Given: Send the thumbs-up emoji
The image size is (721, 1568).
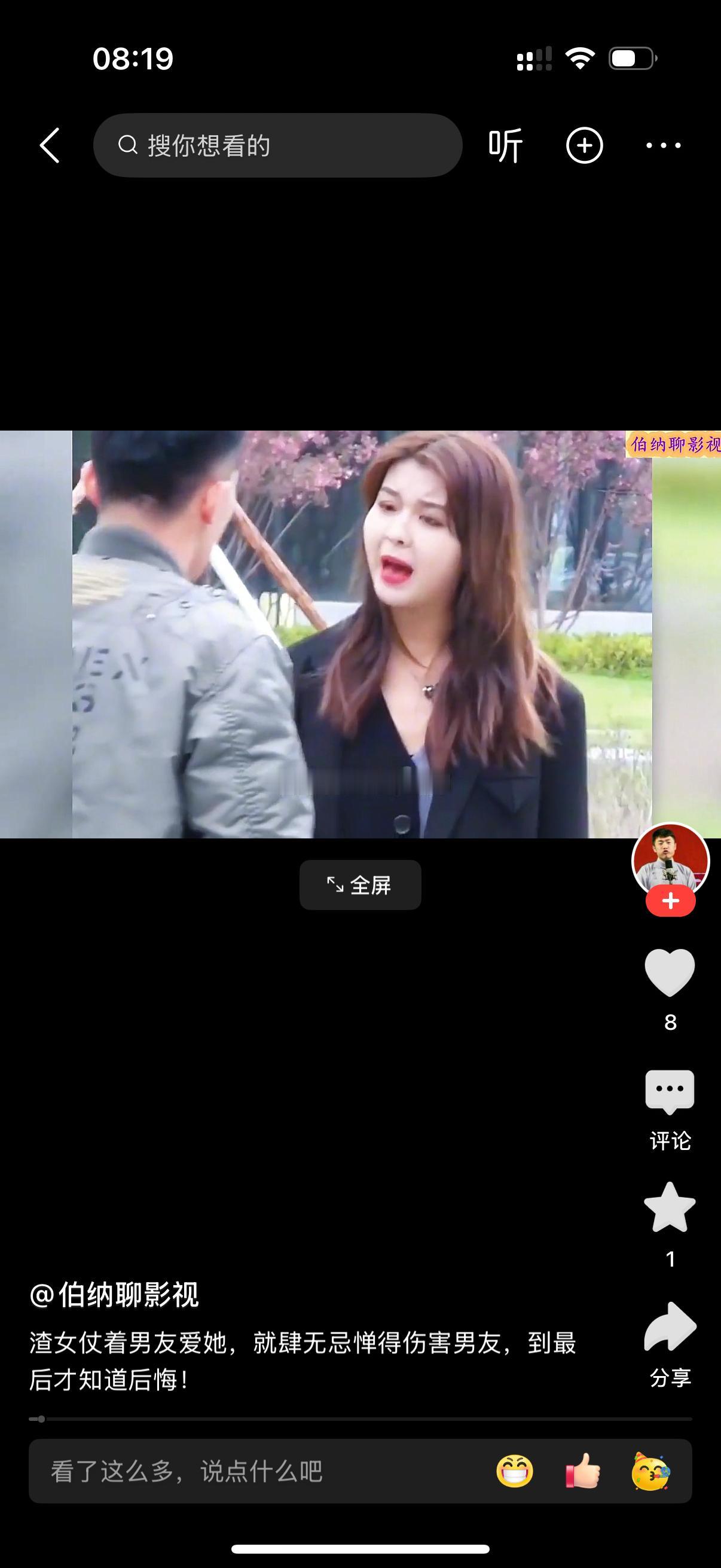Looking at the screenshot, I should pyautogui.click(x=583, y=1472).
